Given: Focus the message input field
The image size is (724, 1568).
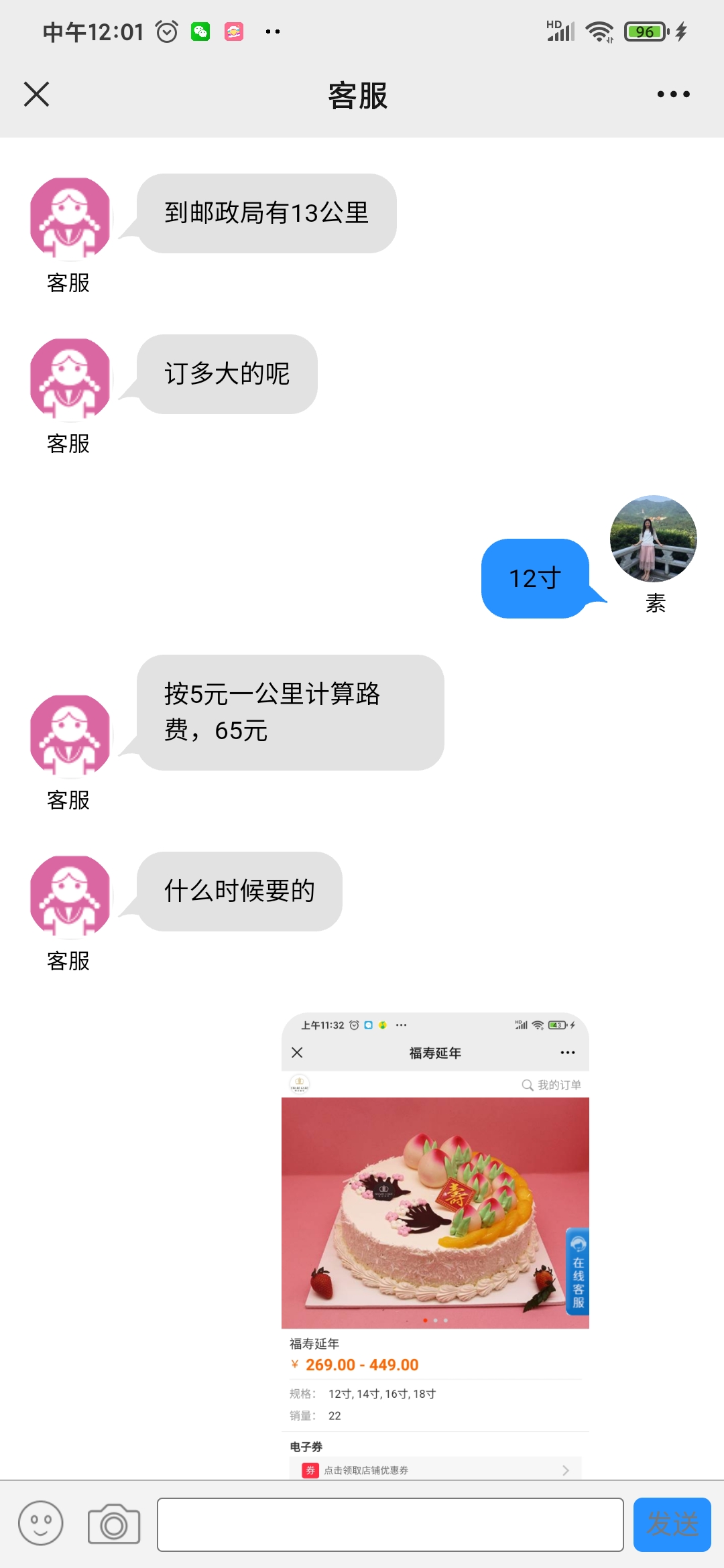Looking at the screenshot, I should (390, 1524).
